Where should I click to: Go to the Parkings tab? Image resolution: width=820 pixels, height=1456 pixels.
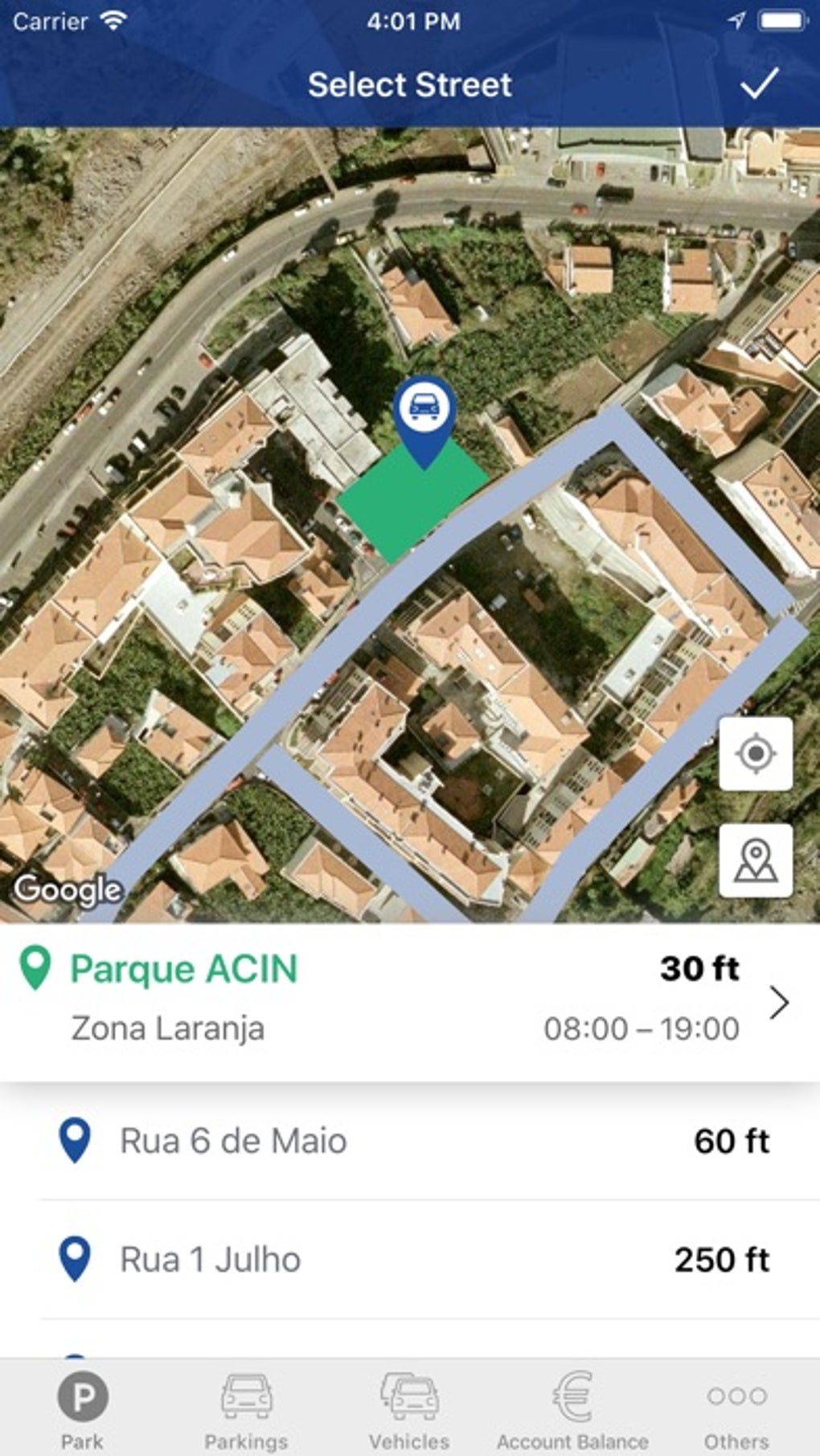click(x=246, y=1409)
